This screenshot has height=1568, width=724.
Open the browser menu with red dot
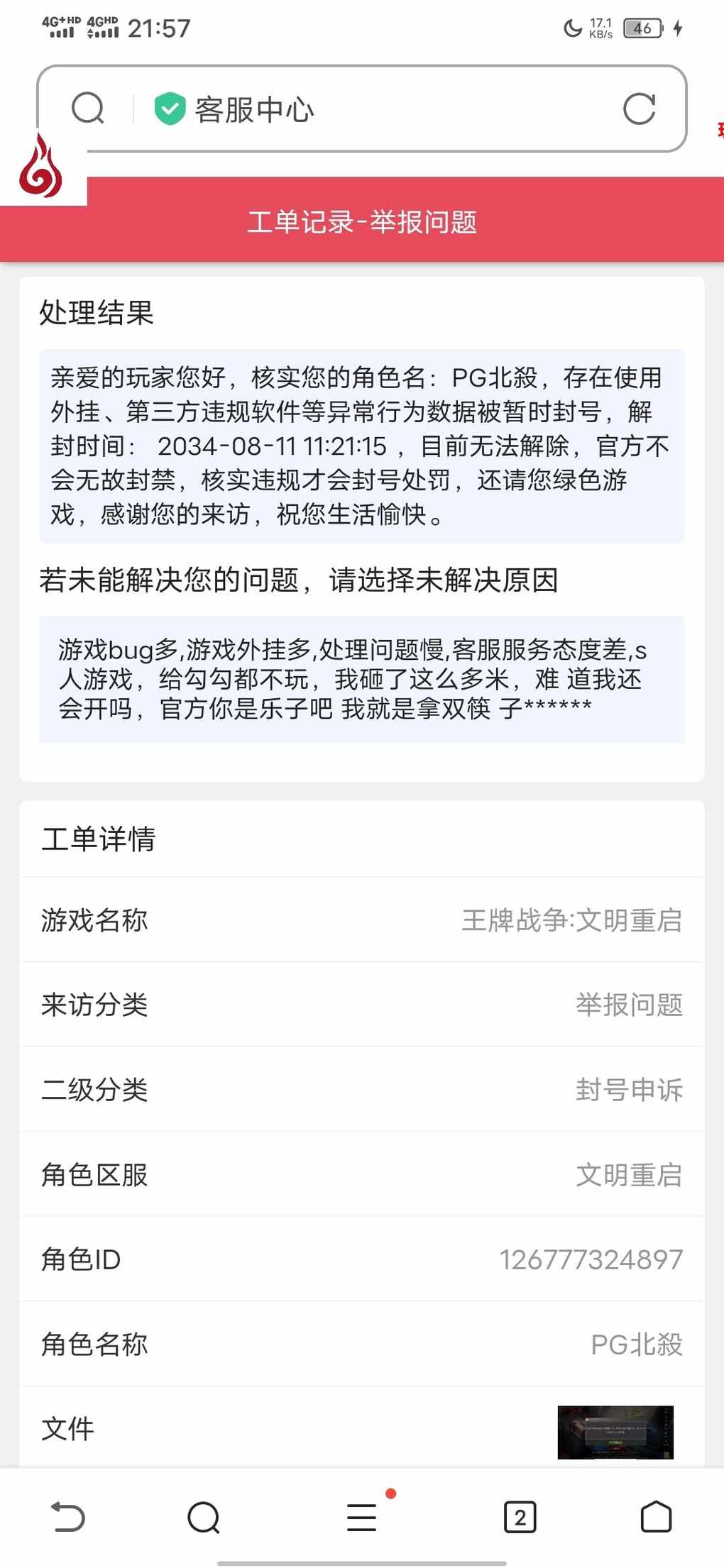click(x=362, y=1518)
